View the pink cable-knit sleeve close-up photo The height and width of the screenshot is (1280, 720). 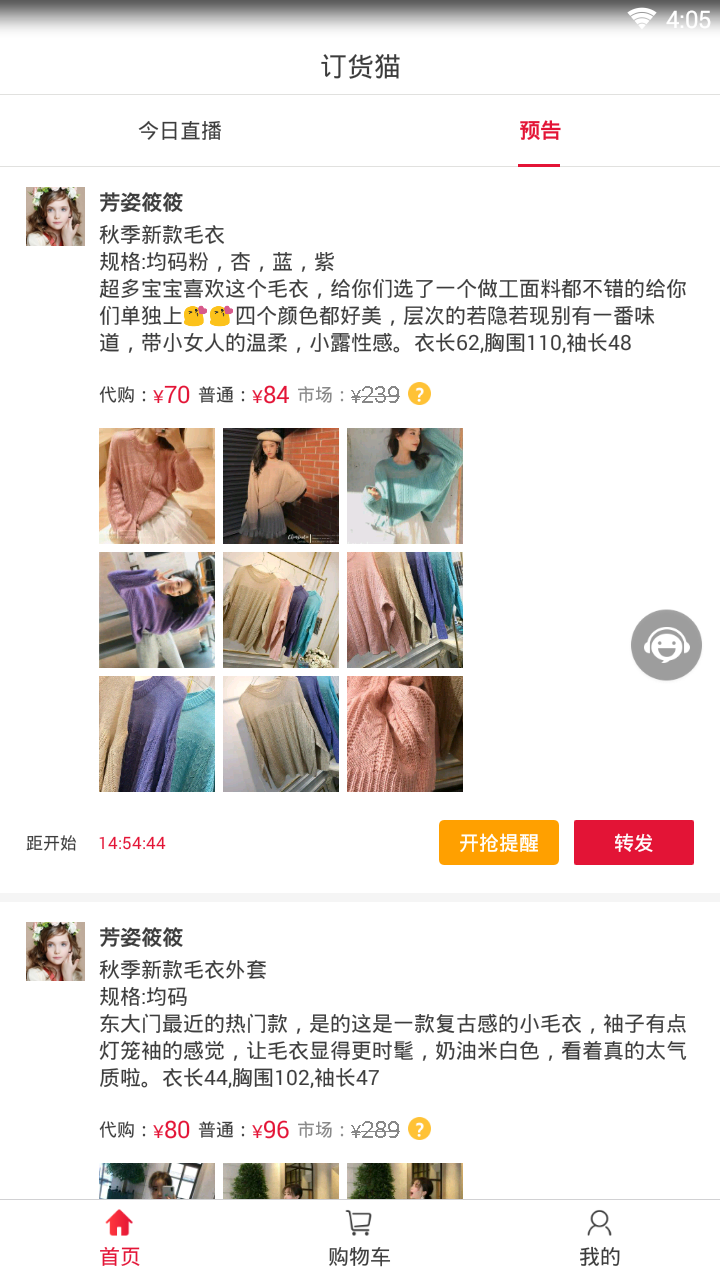[405, 734]
